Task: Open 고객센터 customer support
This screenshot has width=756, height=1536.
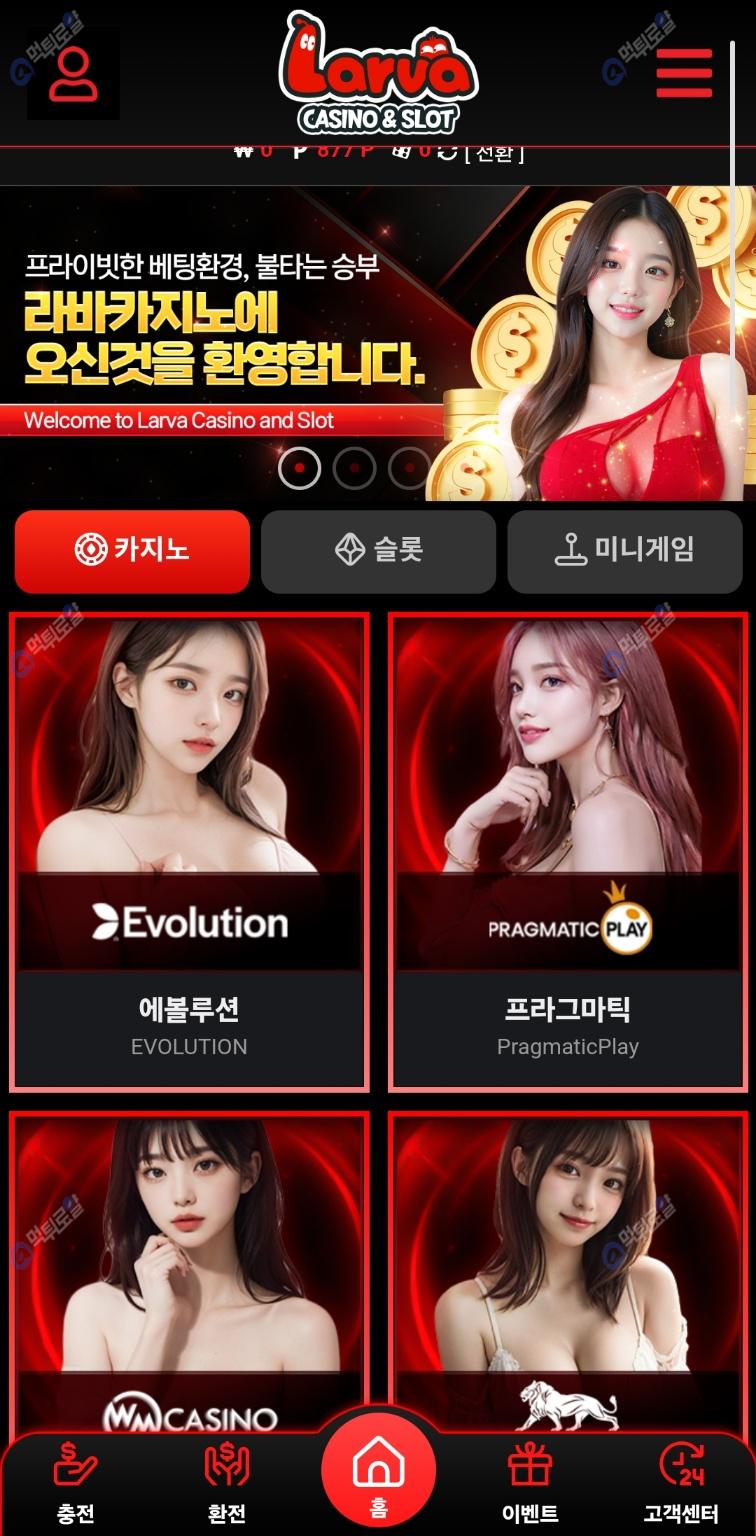Action: click(681, 1483)
